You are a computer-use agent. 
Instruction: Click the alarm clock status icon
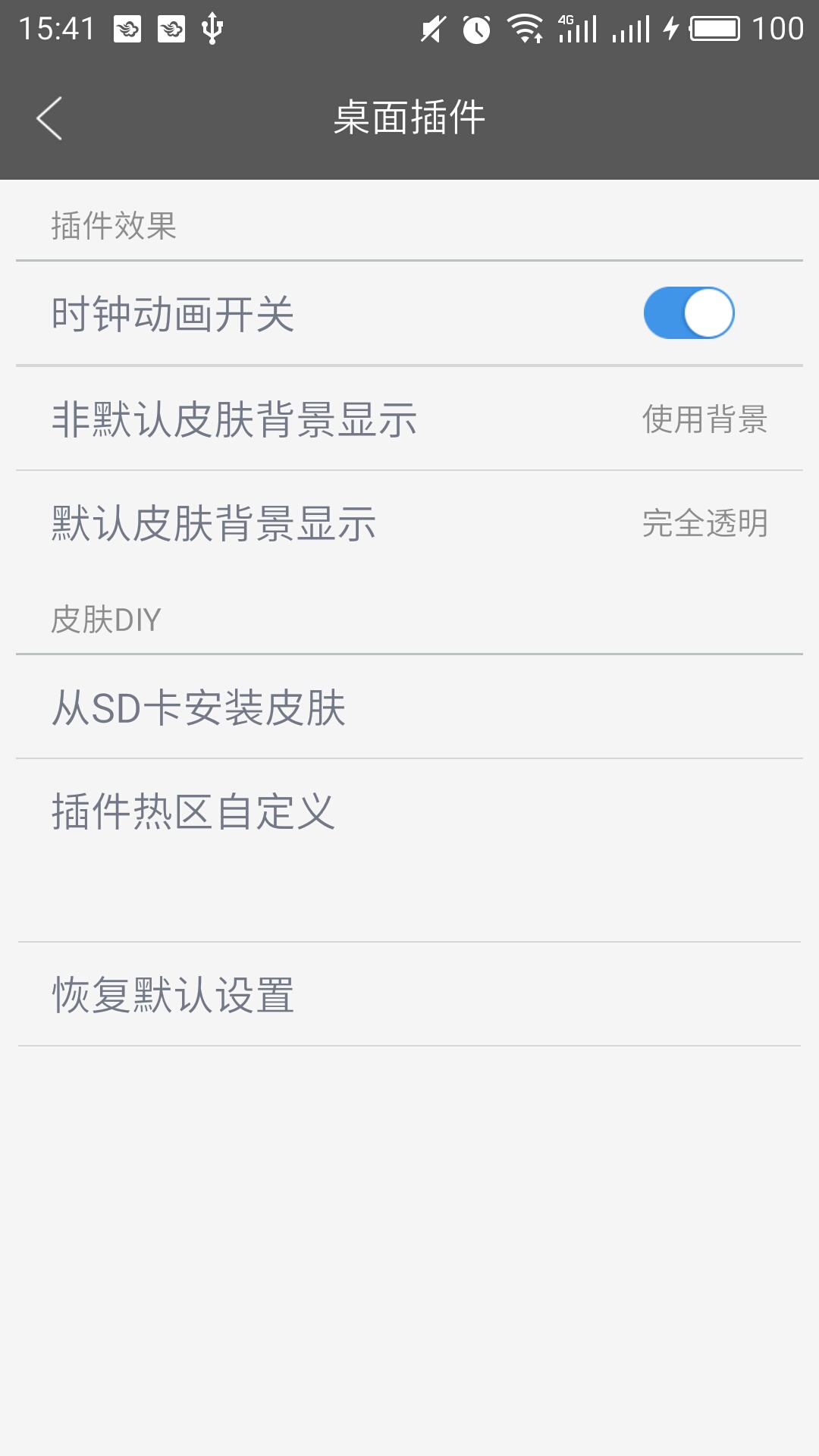475,29
